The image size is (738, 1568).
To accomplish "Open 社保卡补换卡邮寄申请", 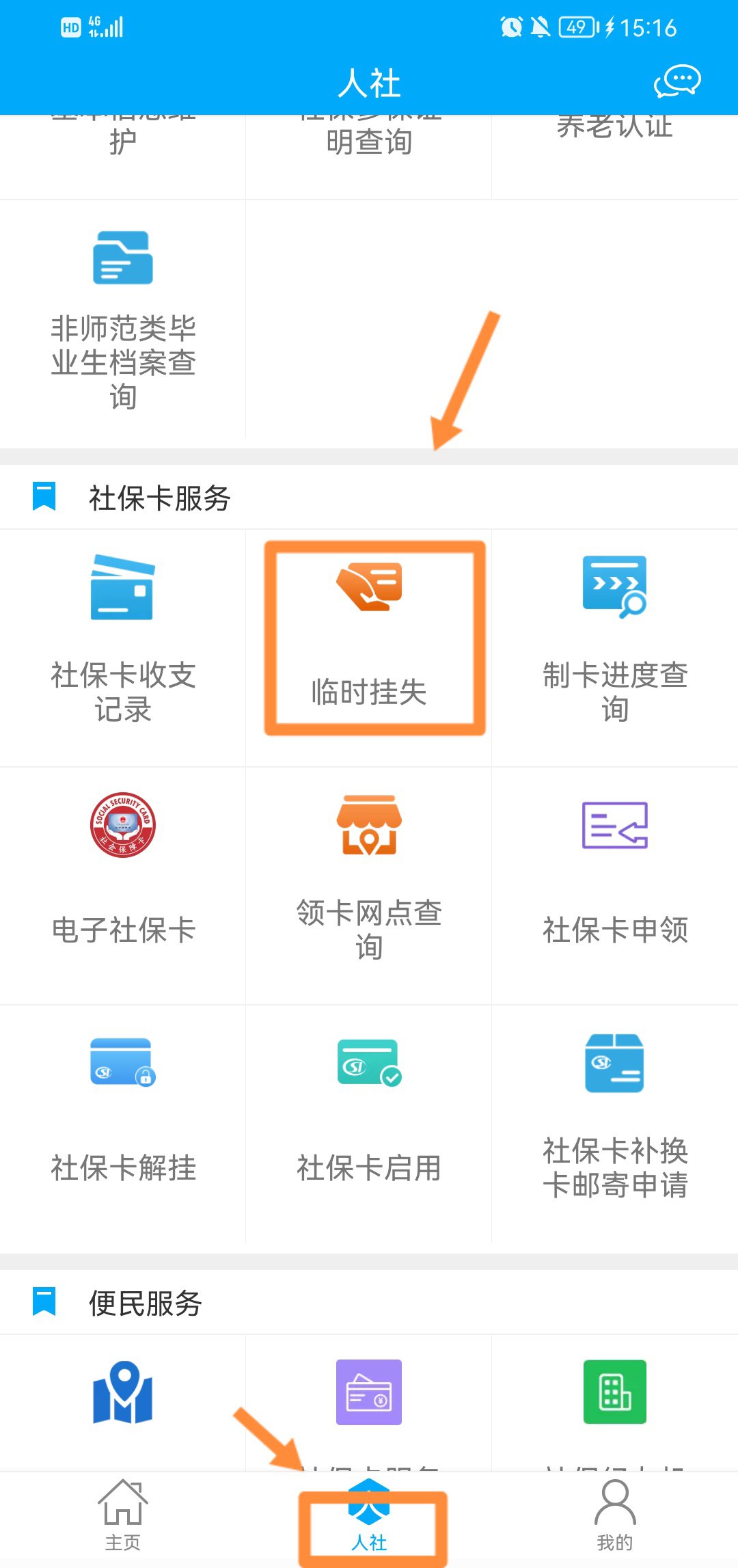I will click(x=614, y=1122).
